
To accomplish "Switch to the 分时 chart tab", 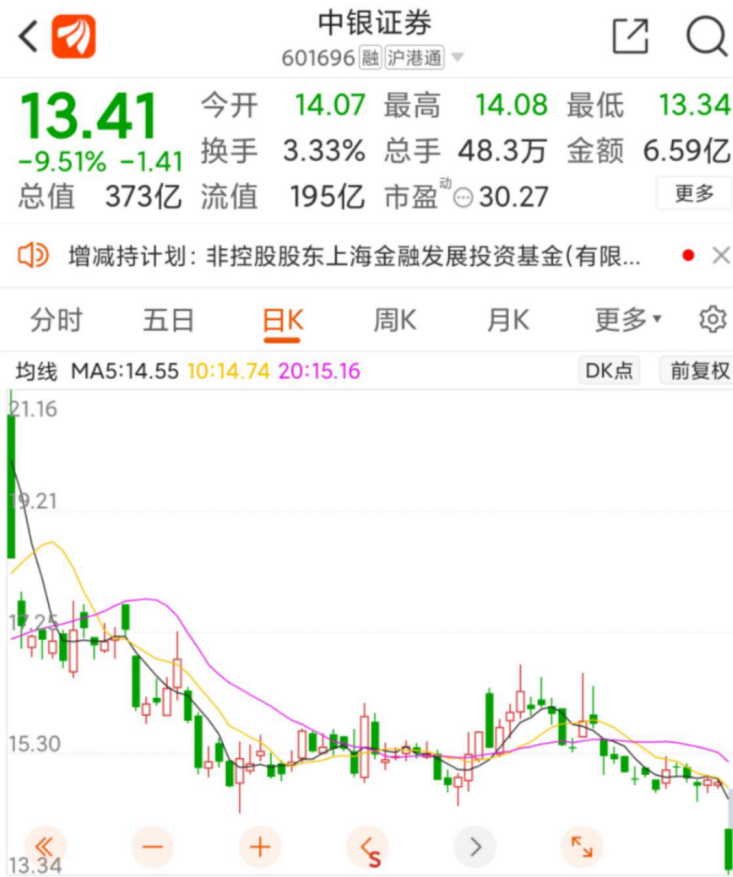I will [x=56, y=320].
